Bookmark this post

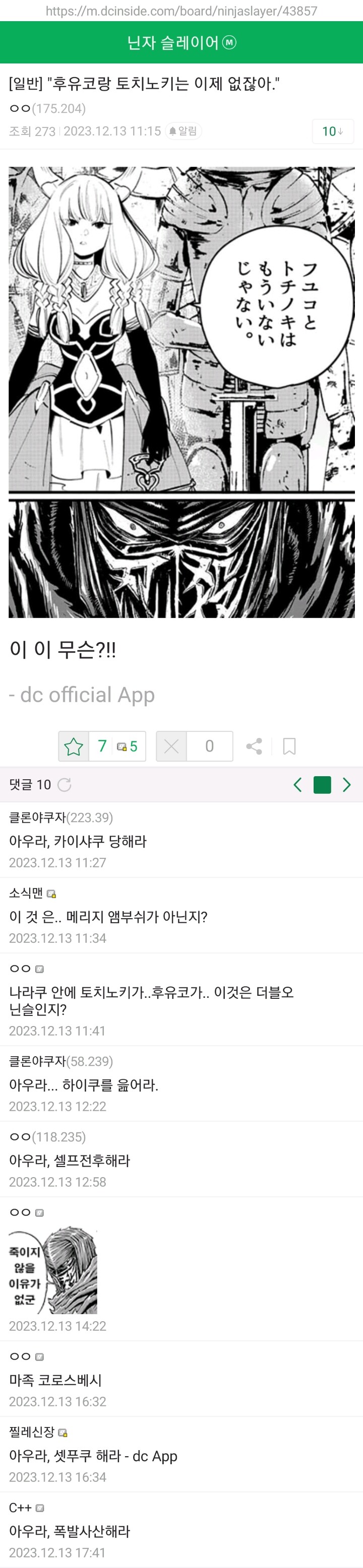pos(289,746)
